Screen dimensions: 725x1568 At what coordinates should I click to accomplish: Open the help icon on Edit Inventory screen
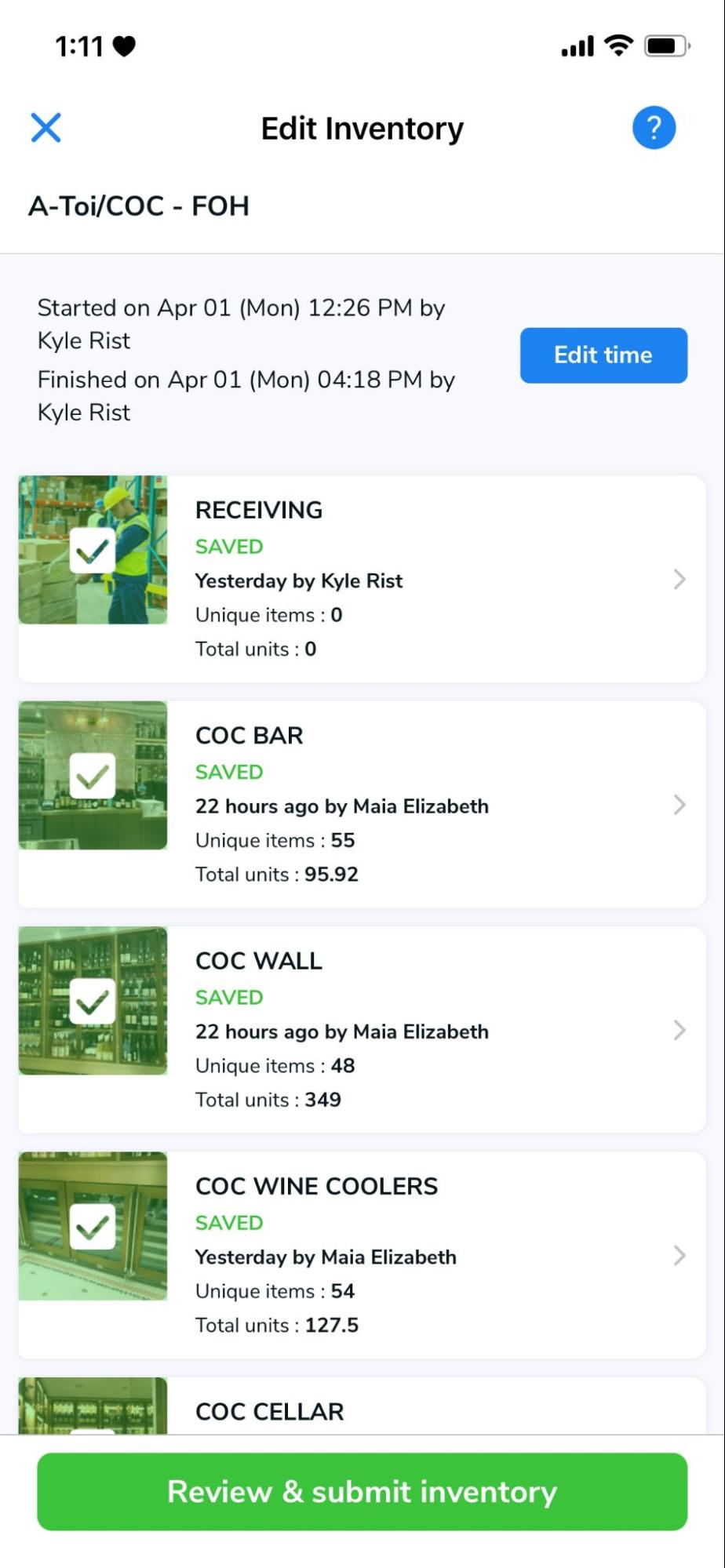[654, 127]
